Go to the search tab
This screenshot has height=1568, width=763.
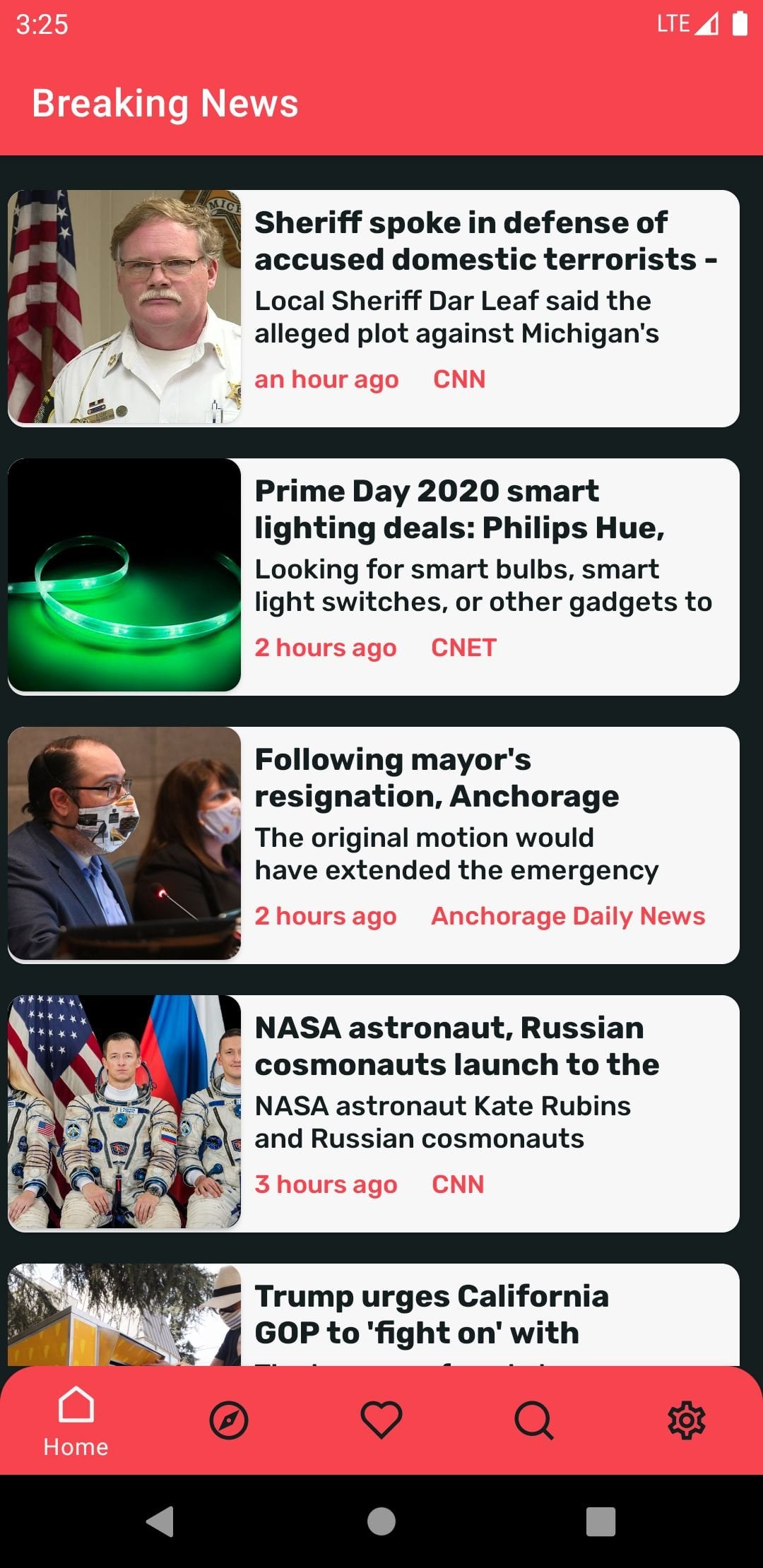point(534,1420)
